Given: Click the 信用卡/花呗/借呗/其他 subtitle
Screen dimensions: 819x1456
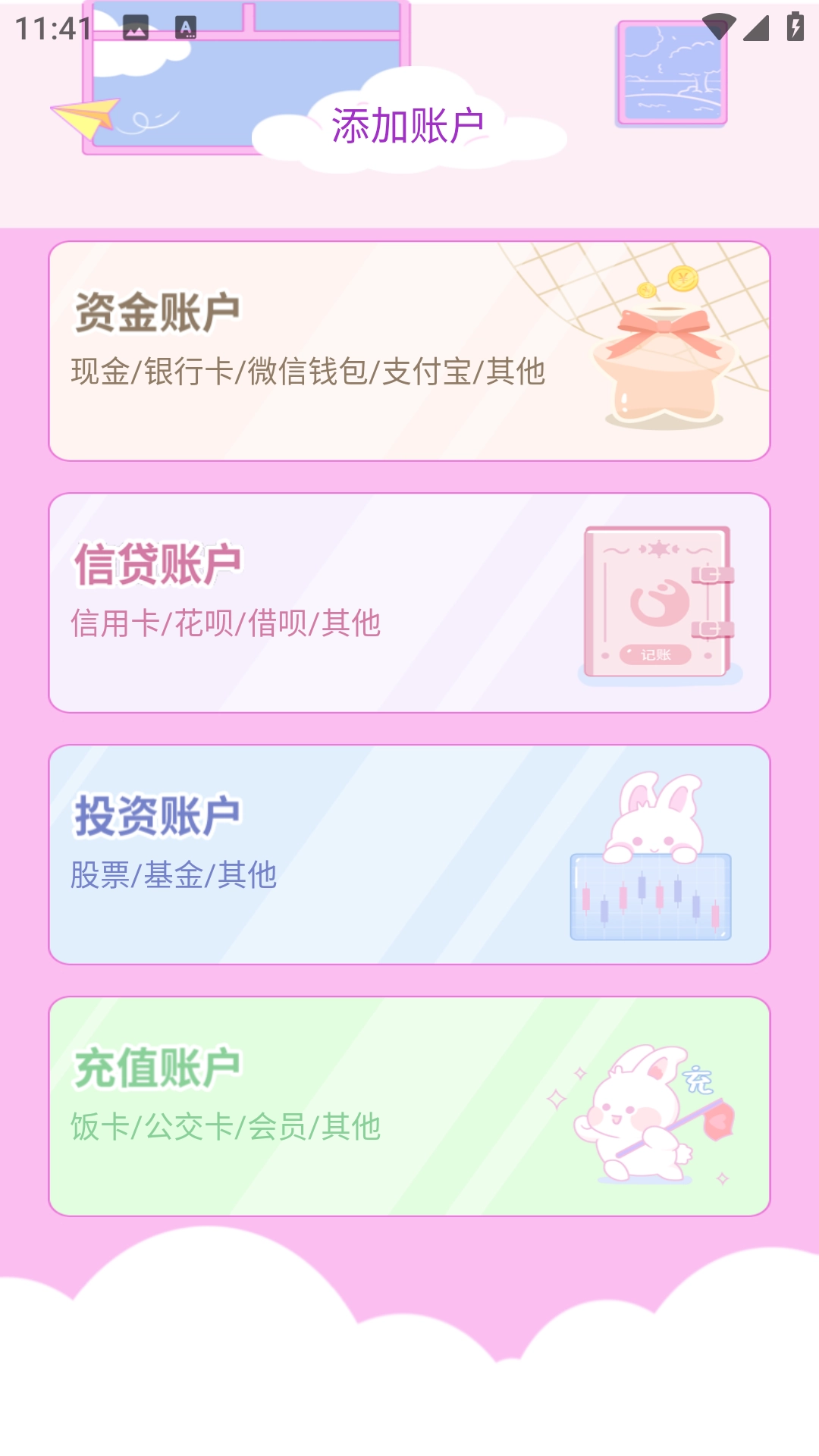Looking at the screenshot, I should (227, 623).
